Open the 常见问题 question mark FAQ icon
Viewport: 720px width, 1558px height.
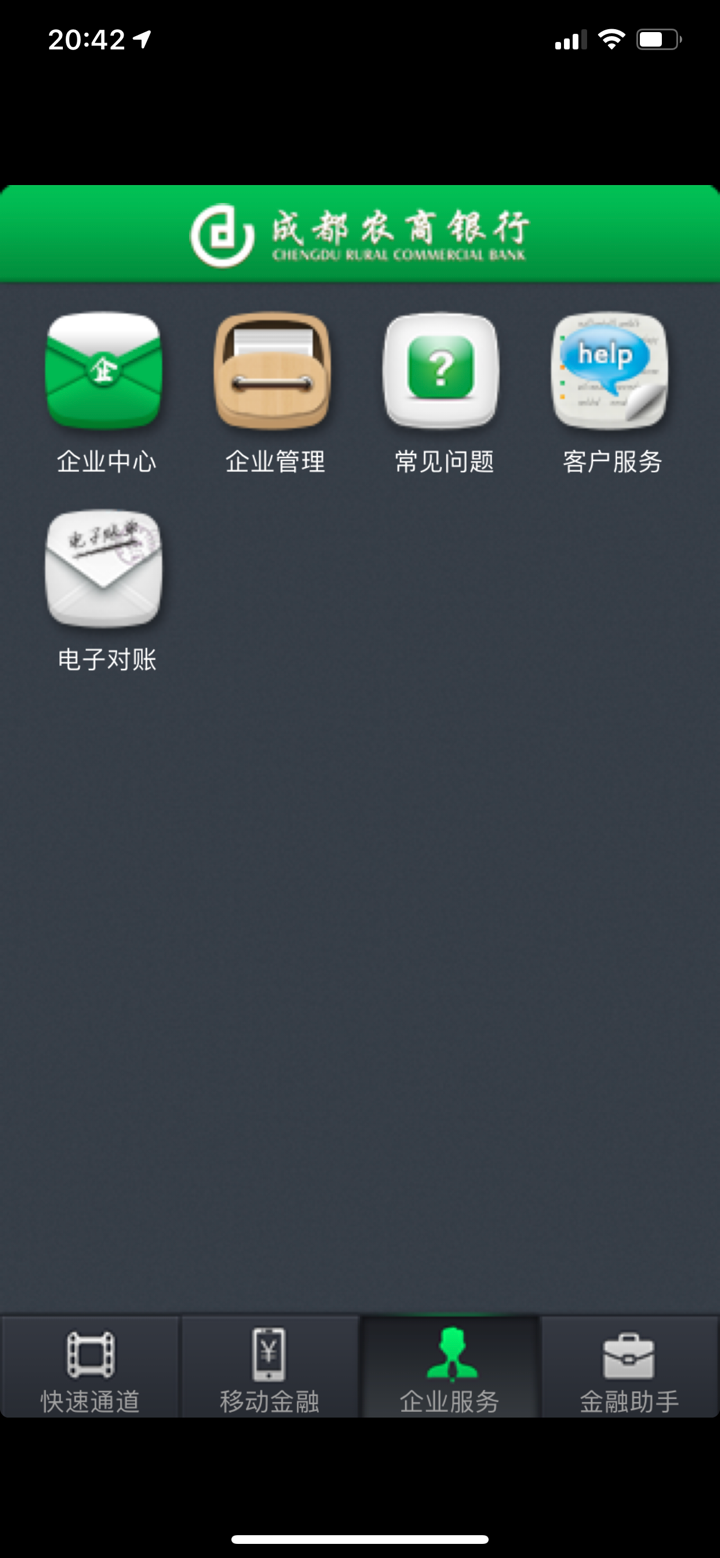(442, 370)
